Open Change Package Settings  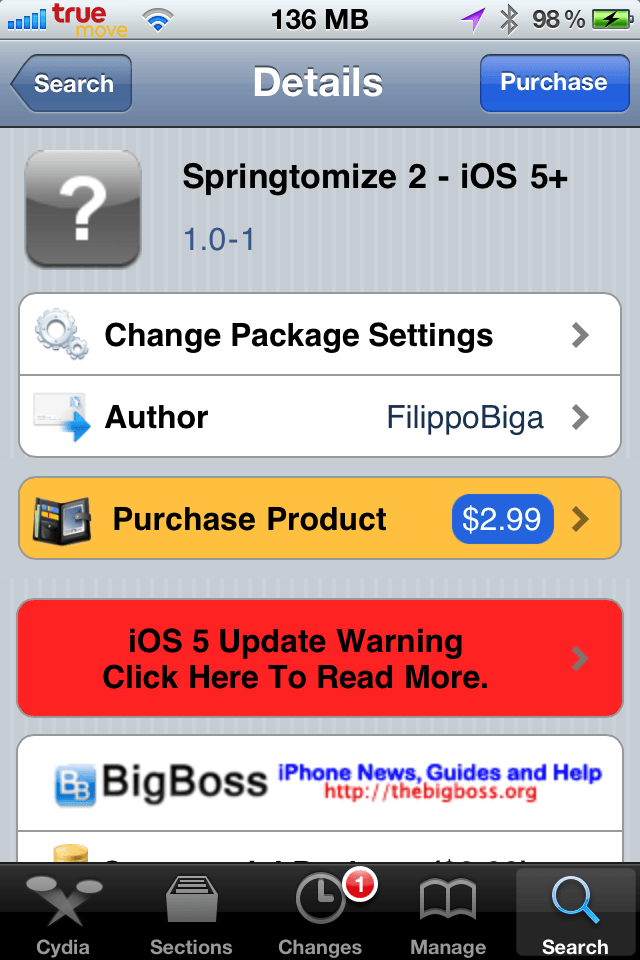coord(320,335)
